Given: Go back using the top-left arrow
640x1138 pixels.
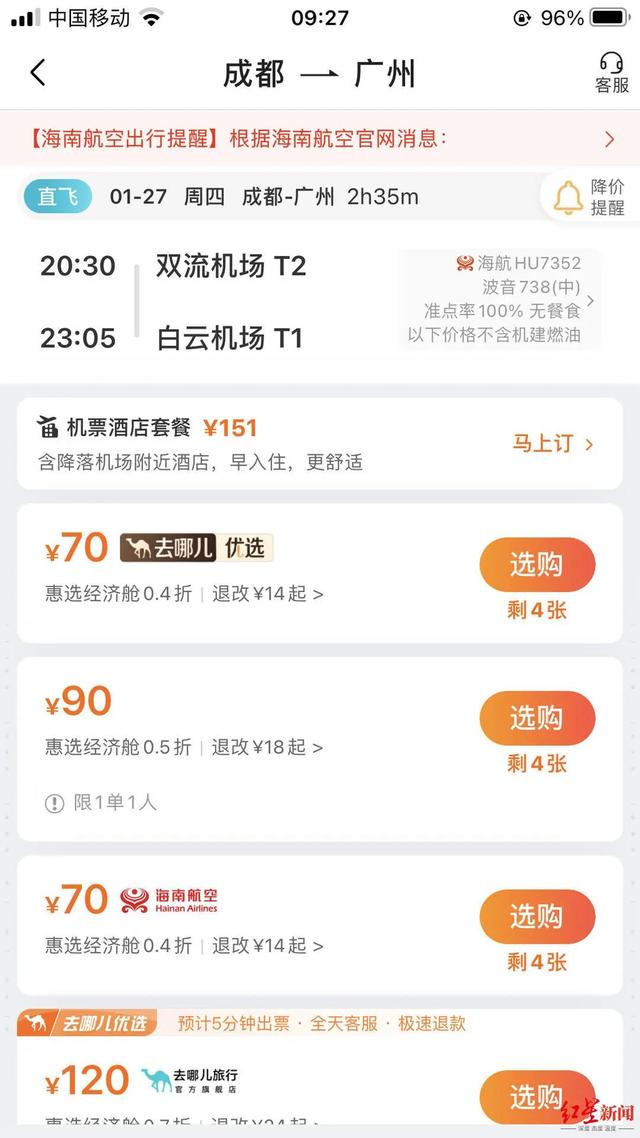Looking at the screenshot, I should (x=38, y=73).
